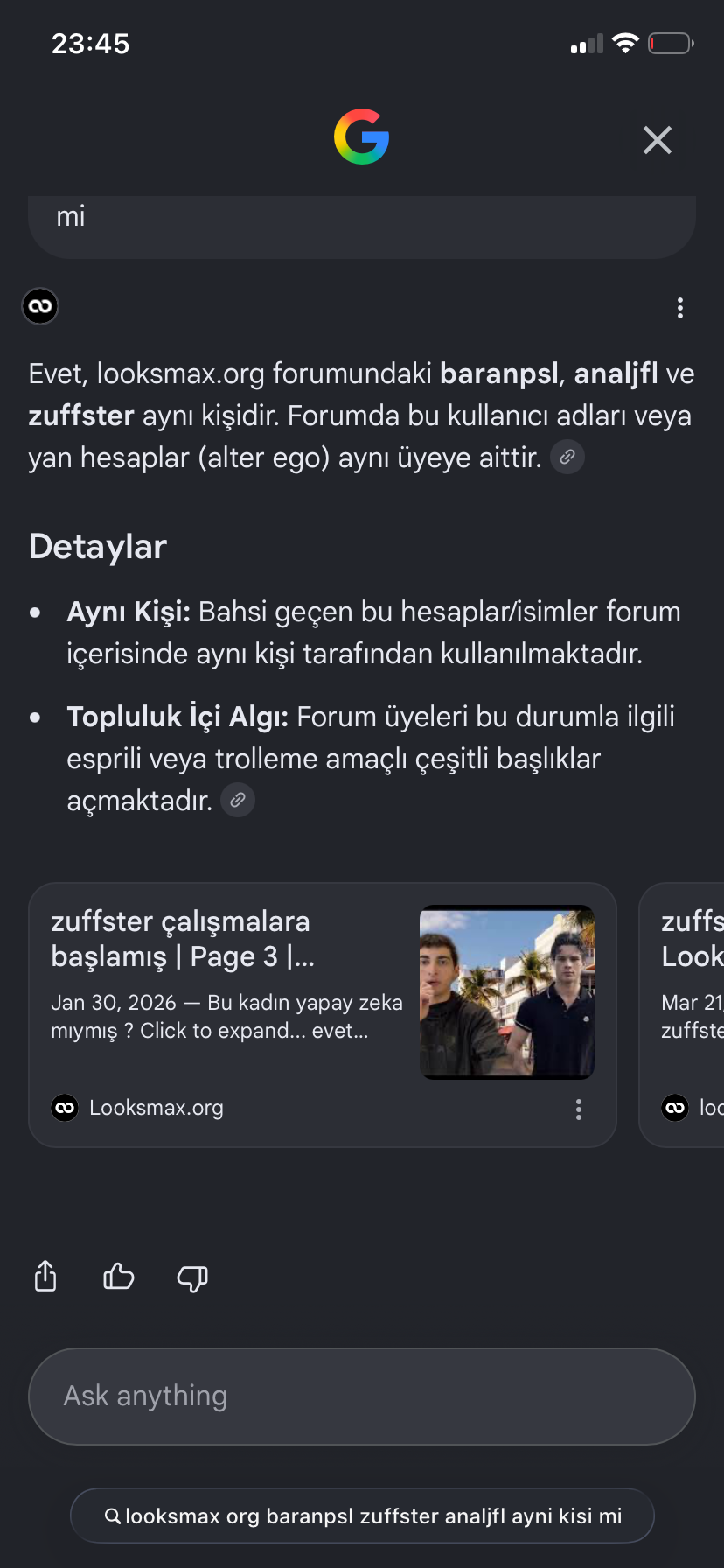Open source link after 'aynı üyeye aittir'
Image resolution: width=724 pixels, height=1568 pixels.
(567, 457)
